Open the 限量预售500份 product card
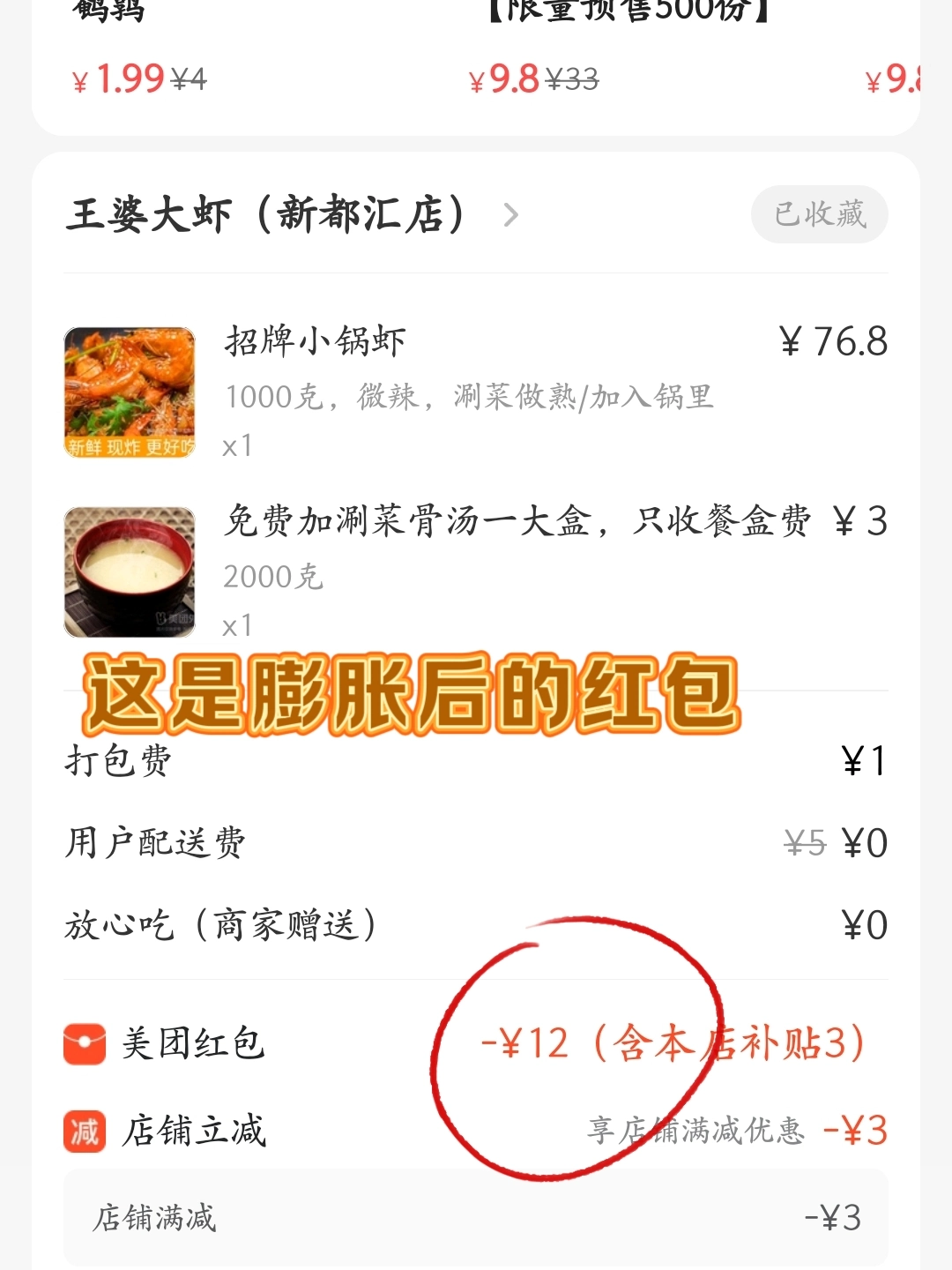The width and height of the screenshot is (952, 1270). [x=617, y=53]
